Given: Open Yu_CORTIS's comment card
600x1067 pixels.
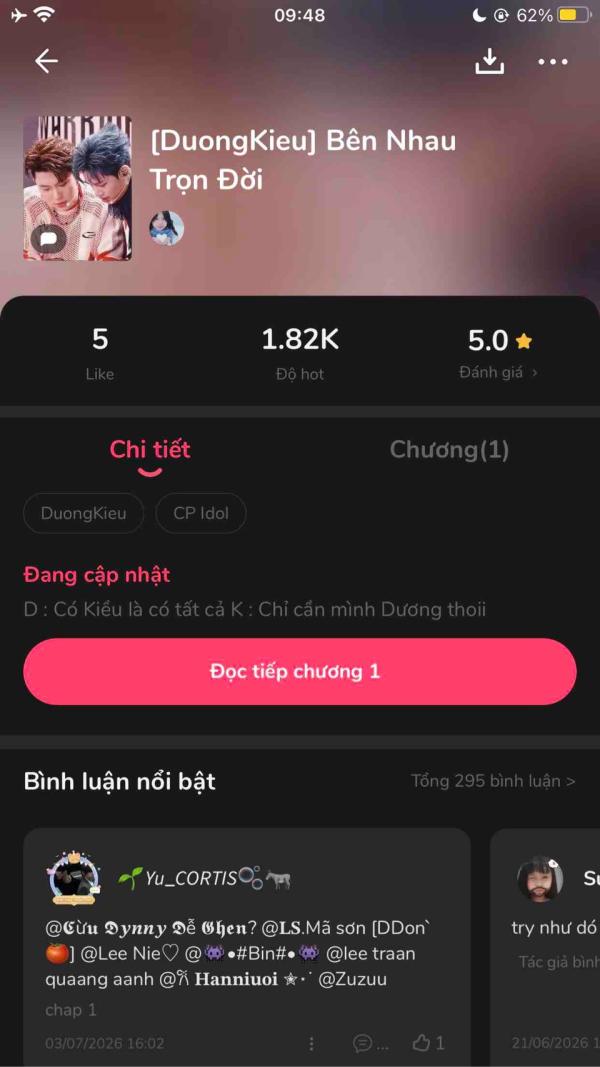Looking at the screenshot, I should pyautogui.click(x=247, y=947).
